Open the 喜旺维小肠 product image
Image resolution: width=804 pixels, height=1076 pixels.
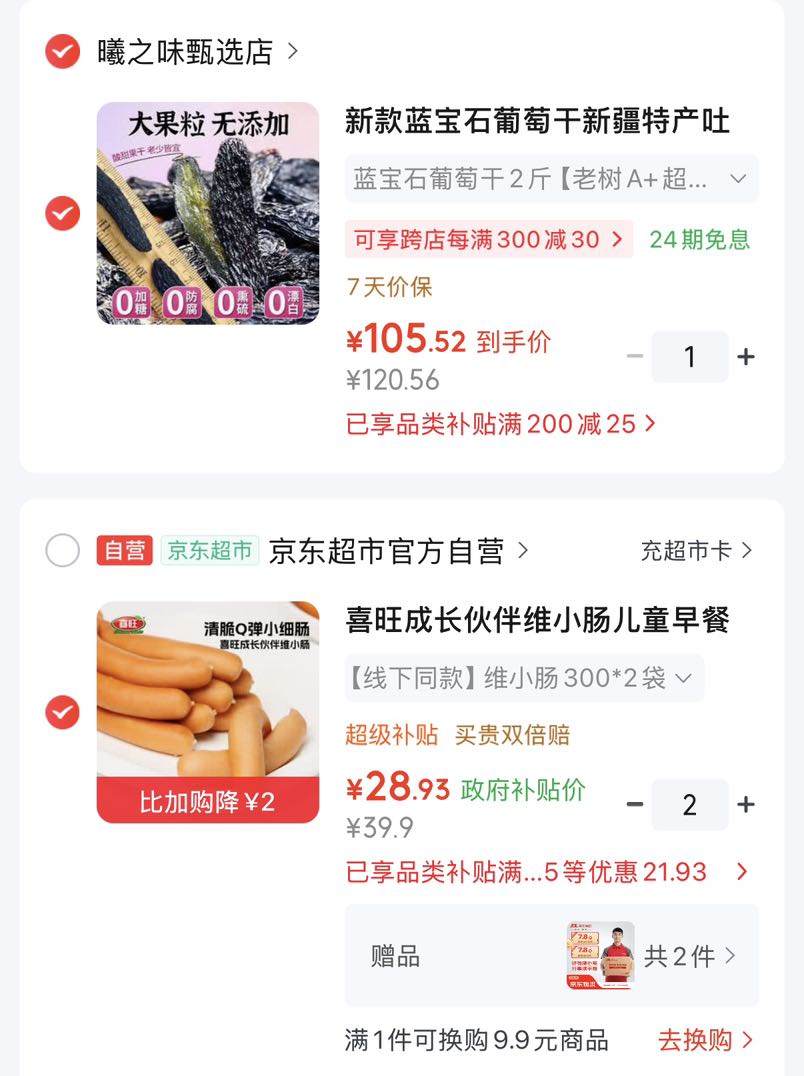tap(208, 712)
